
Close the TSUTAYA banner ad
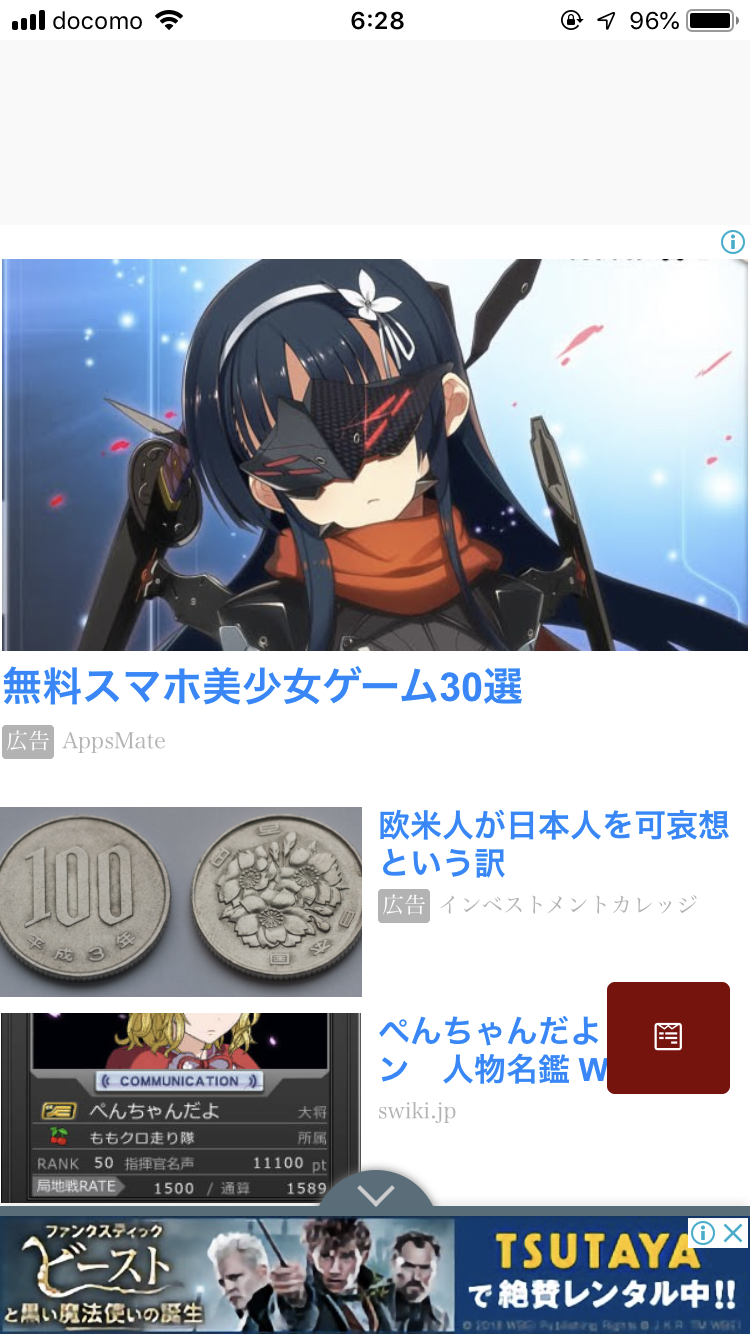point(734,1233)
